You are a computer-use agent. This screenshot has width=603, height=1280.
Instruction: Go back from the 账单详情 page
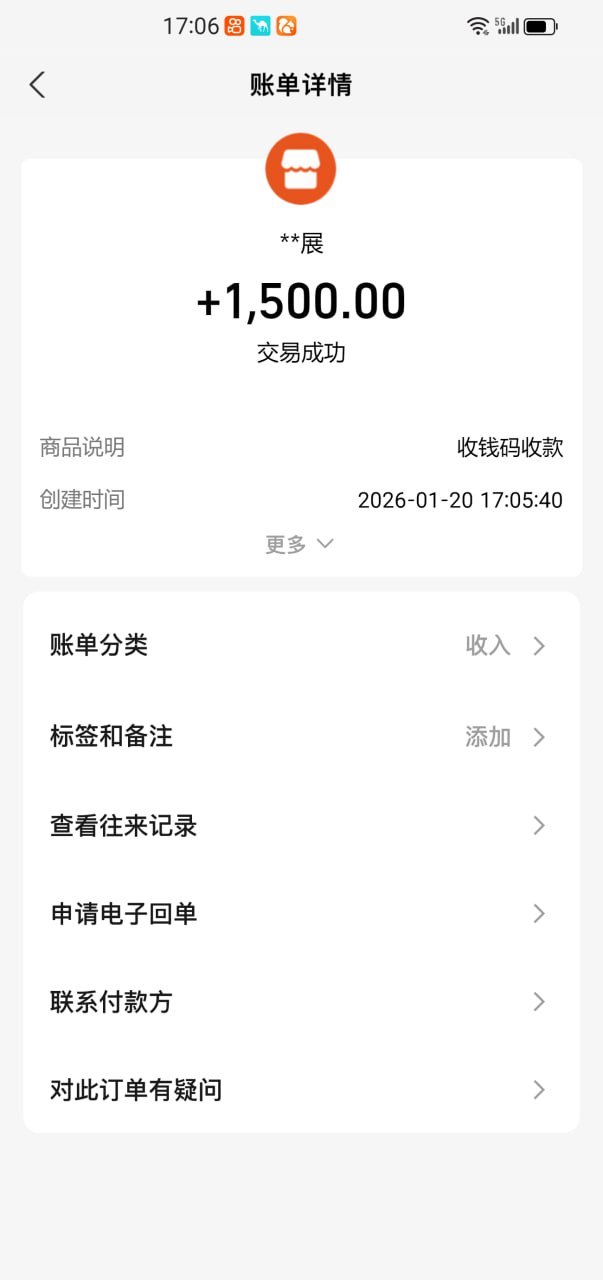(x=38, y=85)
